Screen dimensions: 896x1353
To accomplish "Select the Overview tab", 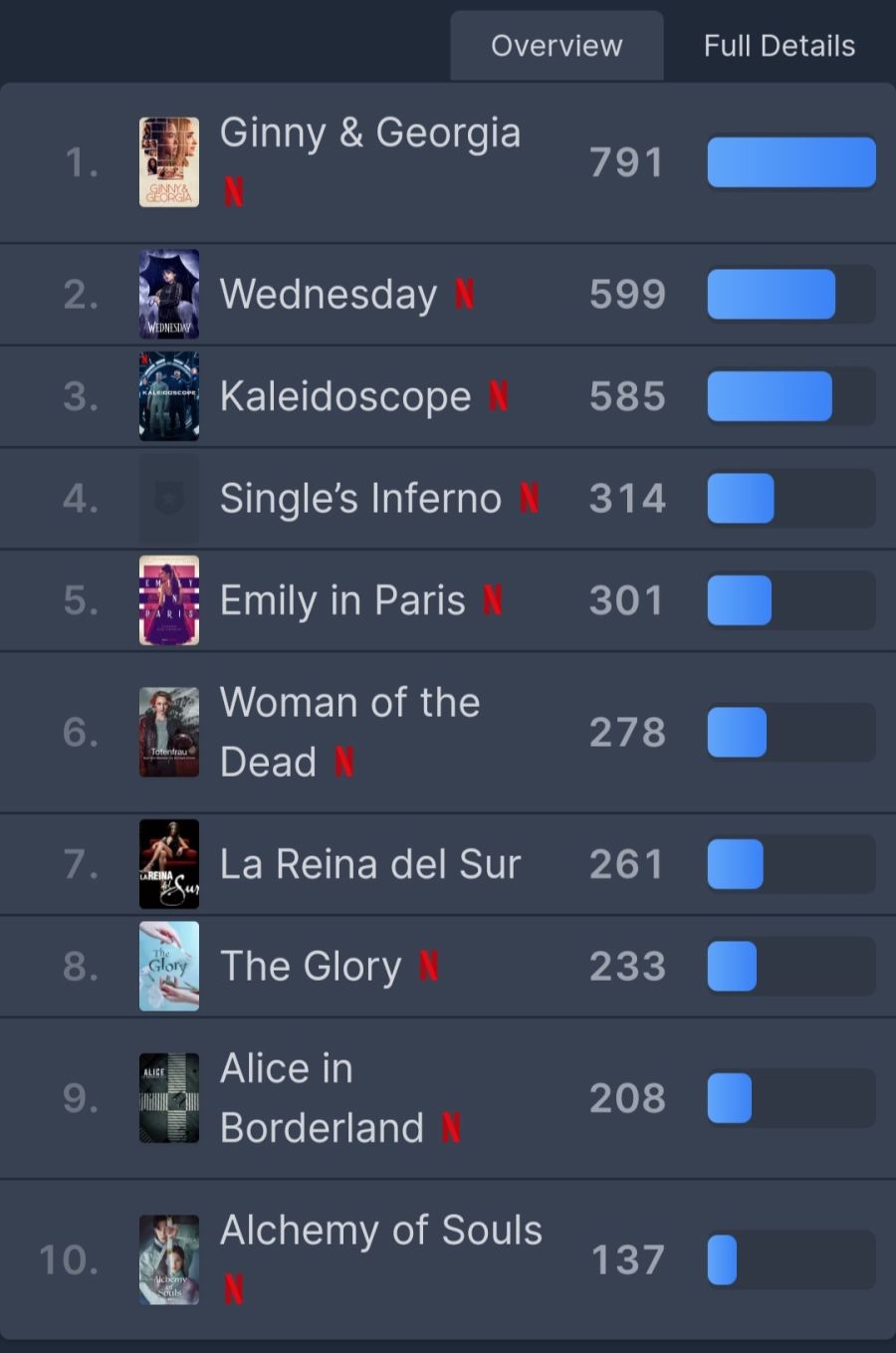I will point(557,46).
